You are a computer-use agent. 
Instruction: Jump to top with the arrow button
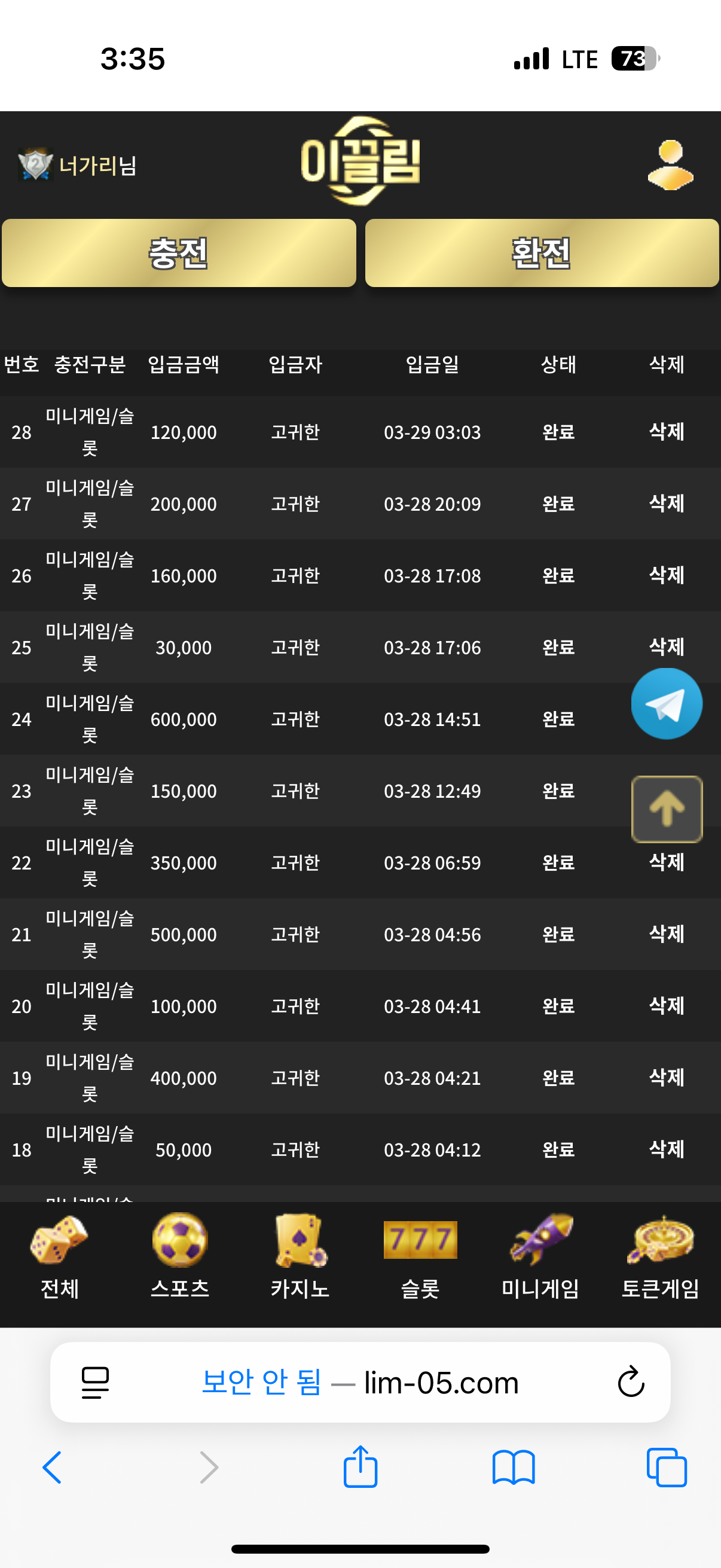pyautogui.click(x=666, y=809)
